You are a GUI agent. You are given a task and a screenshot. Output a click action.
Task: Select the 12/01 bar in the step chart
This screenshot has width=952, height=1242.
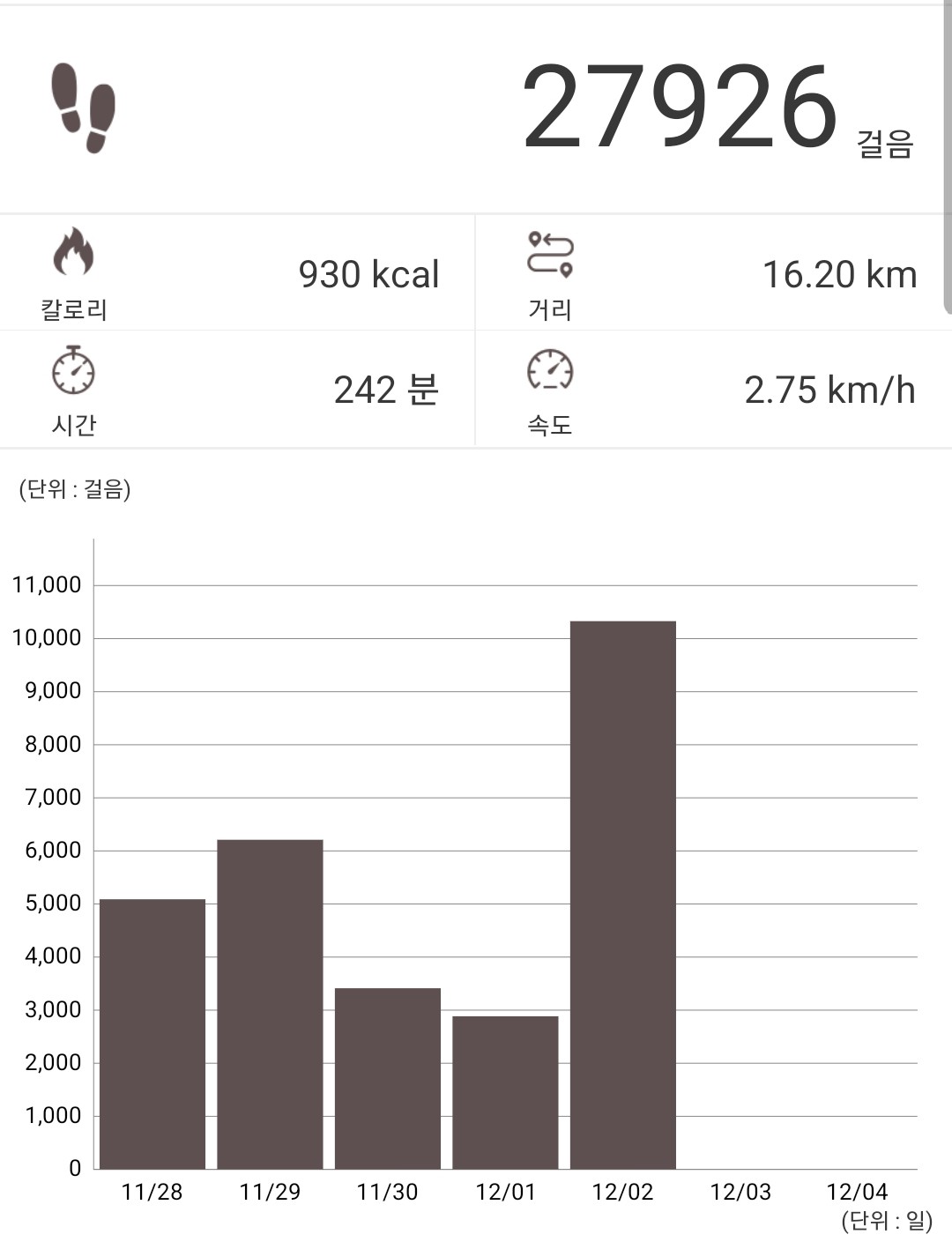point(505,1092)
